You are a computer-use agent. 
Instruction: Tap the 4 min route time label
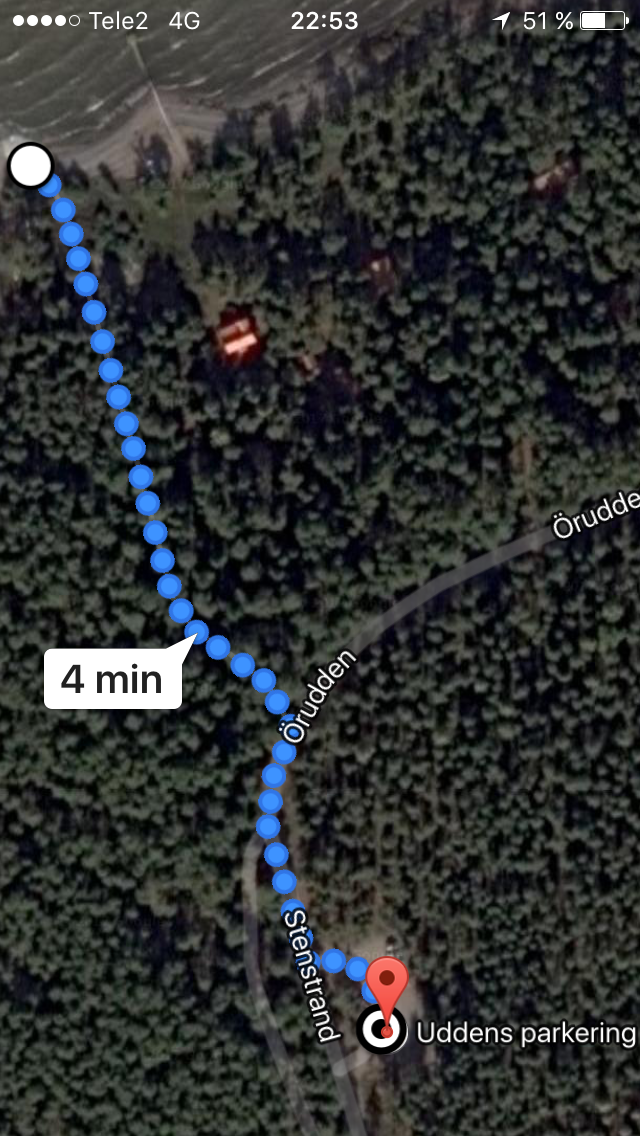click(112, 680)
